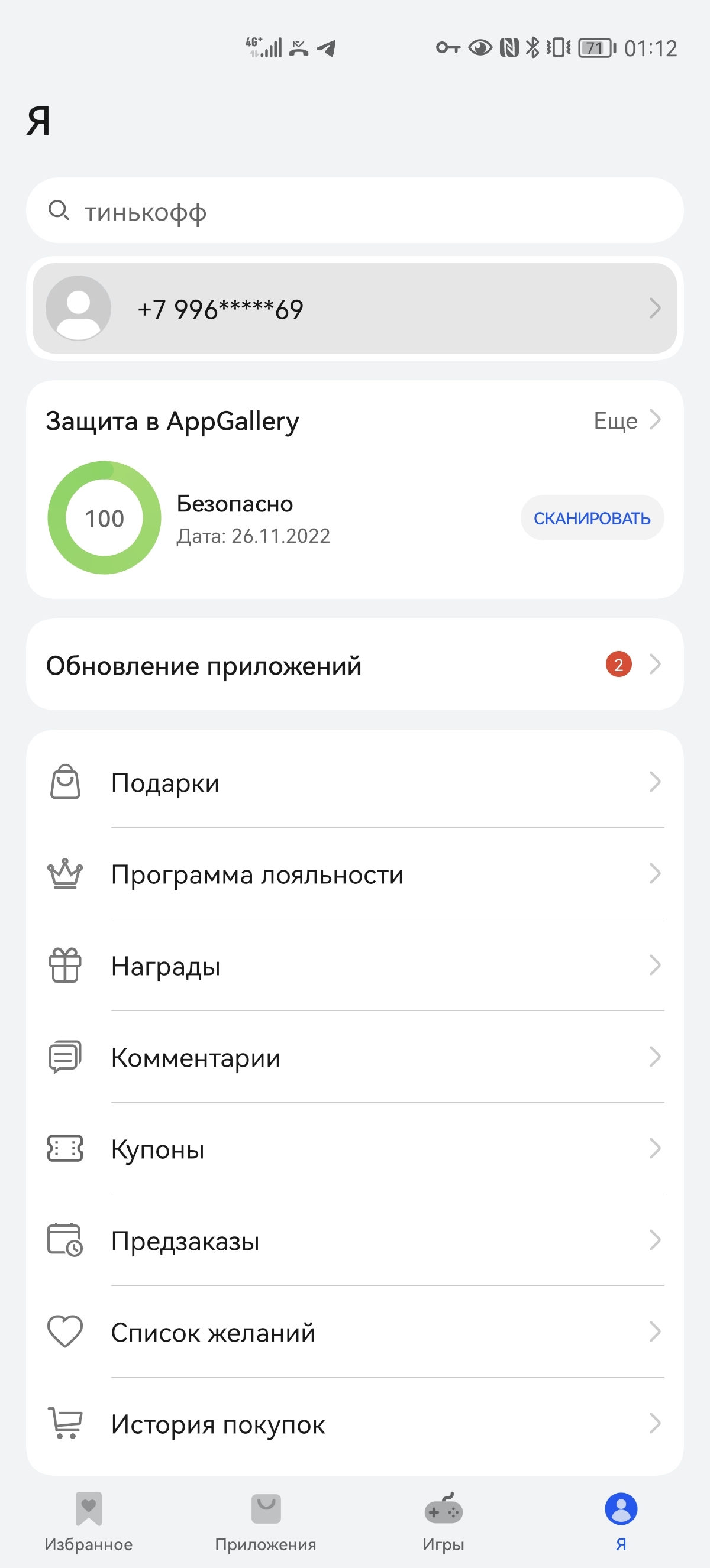
Task: Show Предзаказы
Action: pyautogui.click(x=354, y=1240)
